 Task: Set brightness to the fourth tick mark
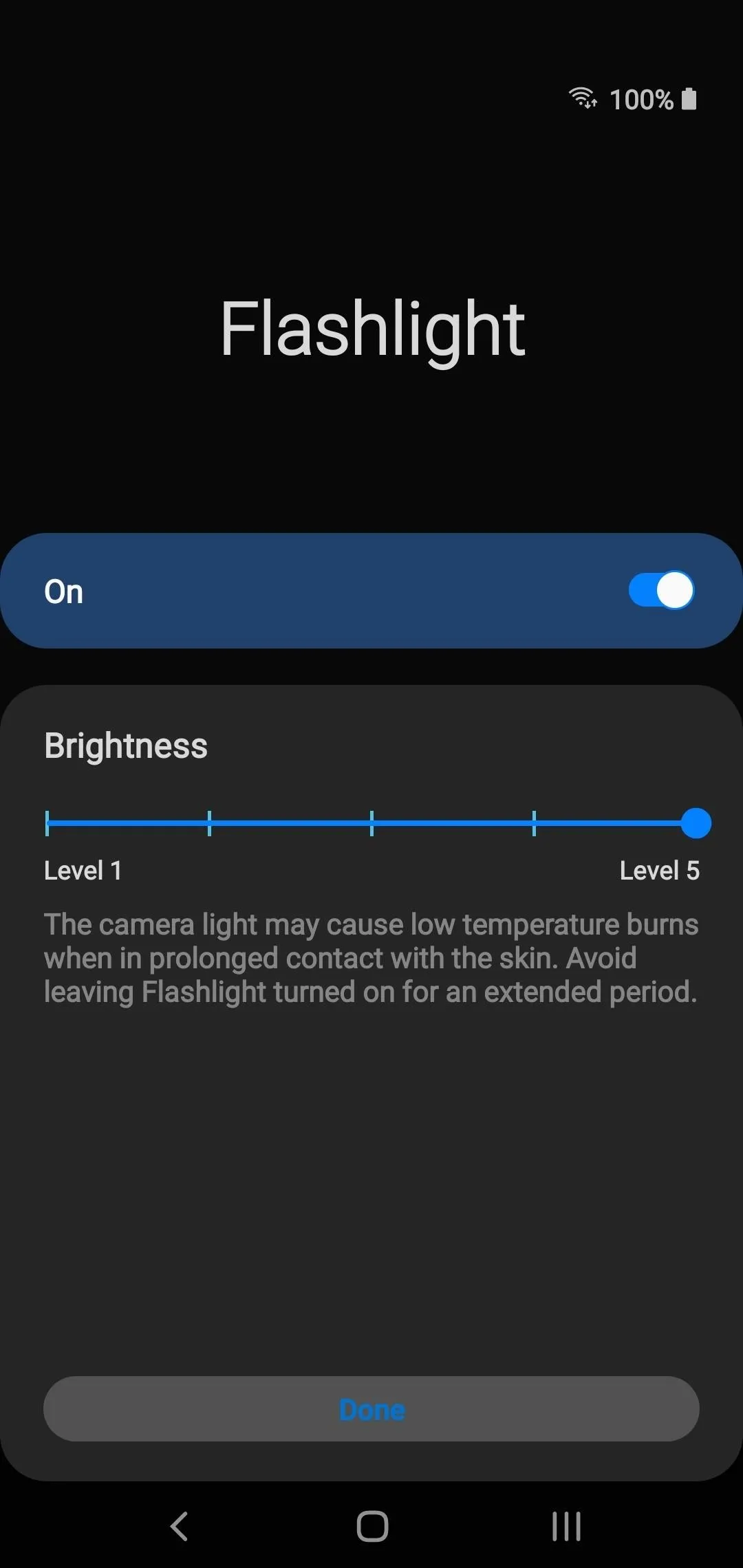click(534, 823)
